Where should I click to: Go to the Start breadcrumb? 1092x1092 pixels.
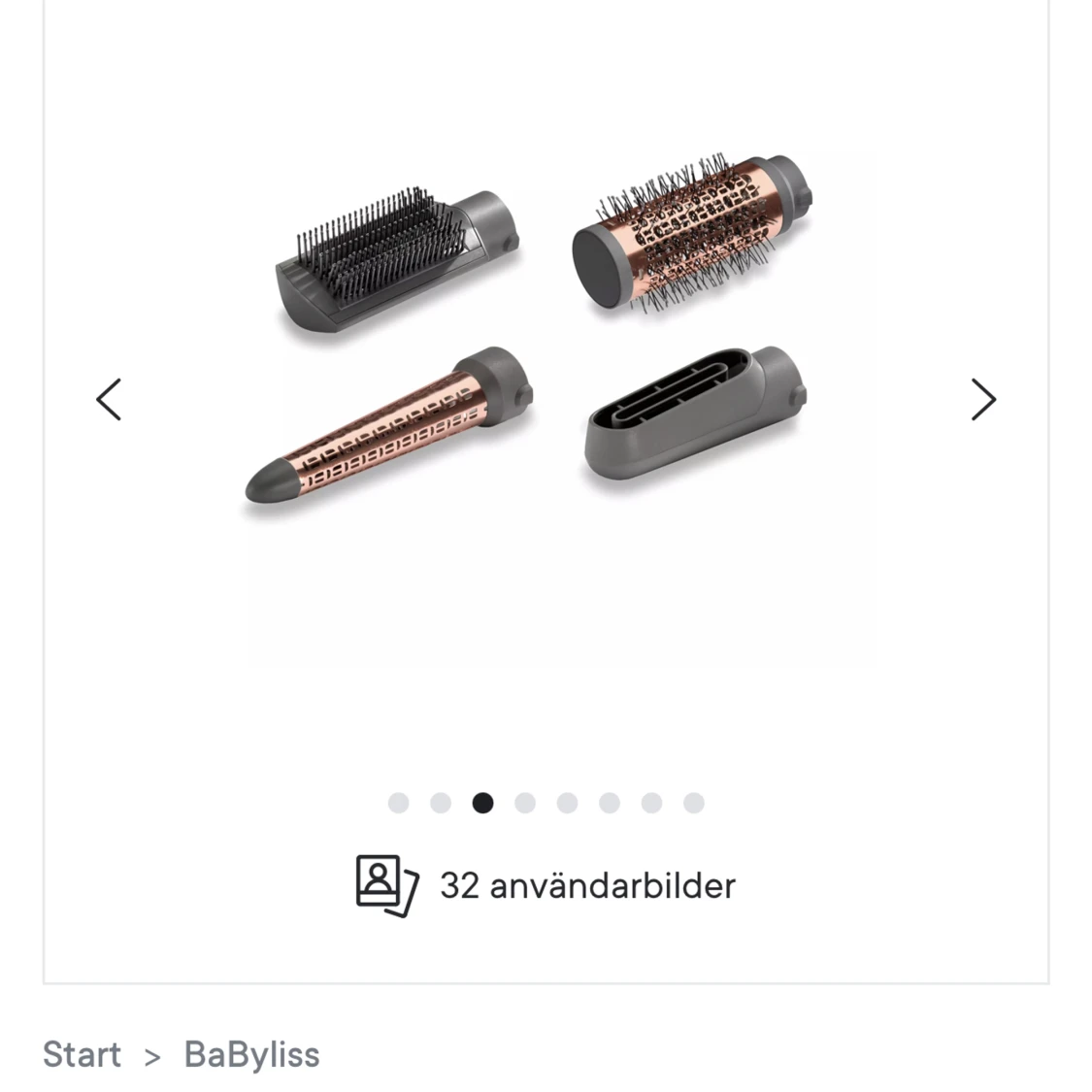[82, 1054]
